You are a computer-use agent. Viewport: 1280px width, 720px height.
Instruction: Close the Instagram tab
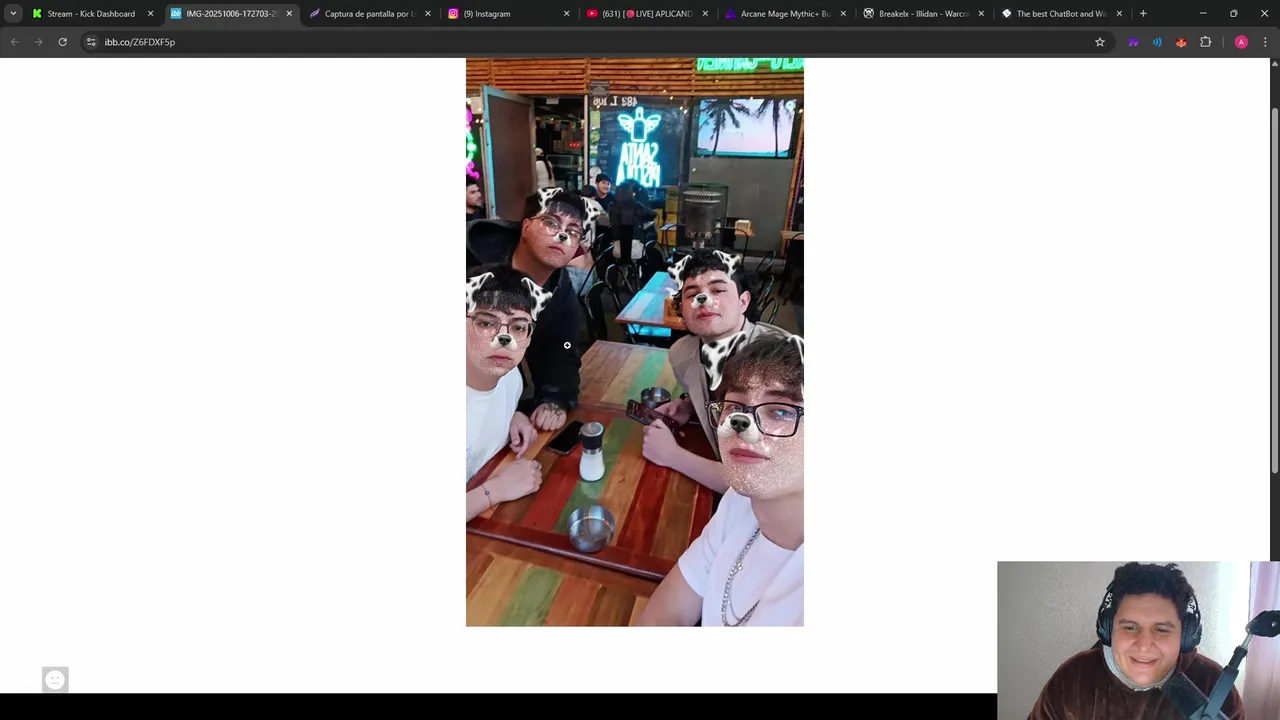pyautogui.click(x=566, y=14)
